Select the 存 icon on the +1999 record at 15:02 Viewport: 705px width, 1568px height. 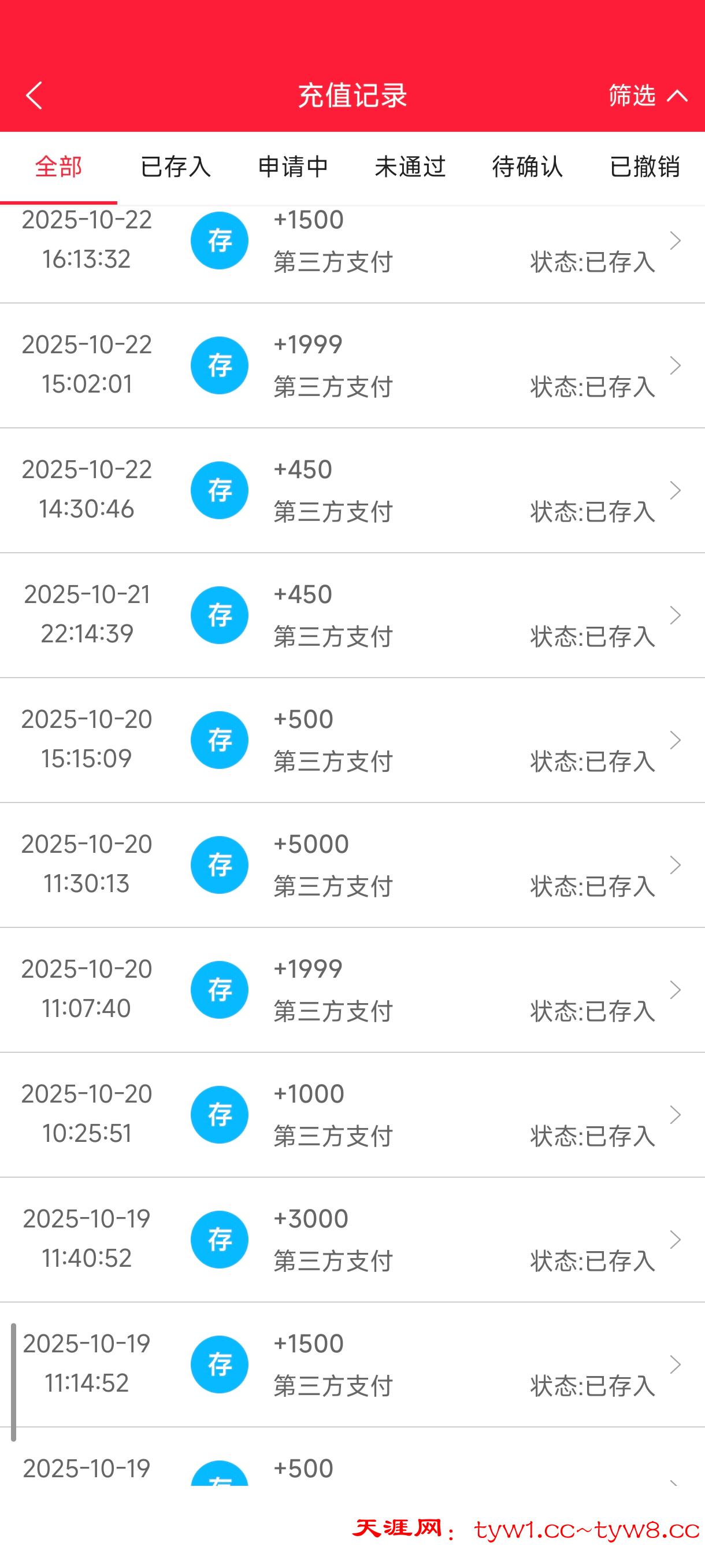point(220,365)
